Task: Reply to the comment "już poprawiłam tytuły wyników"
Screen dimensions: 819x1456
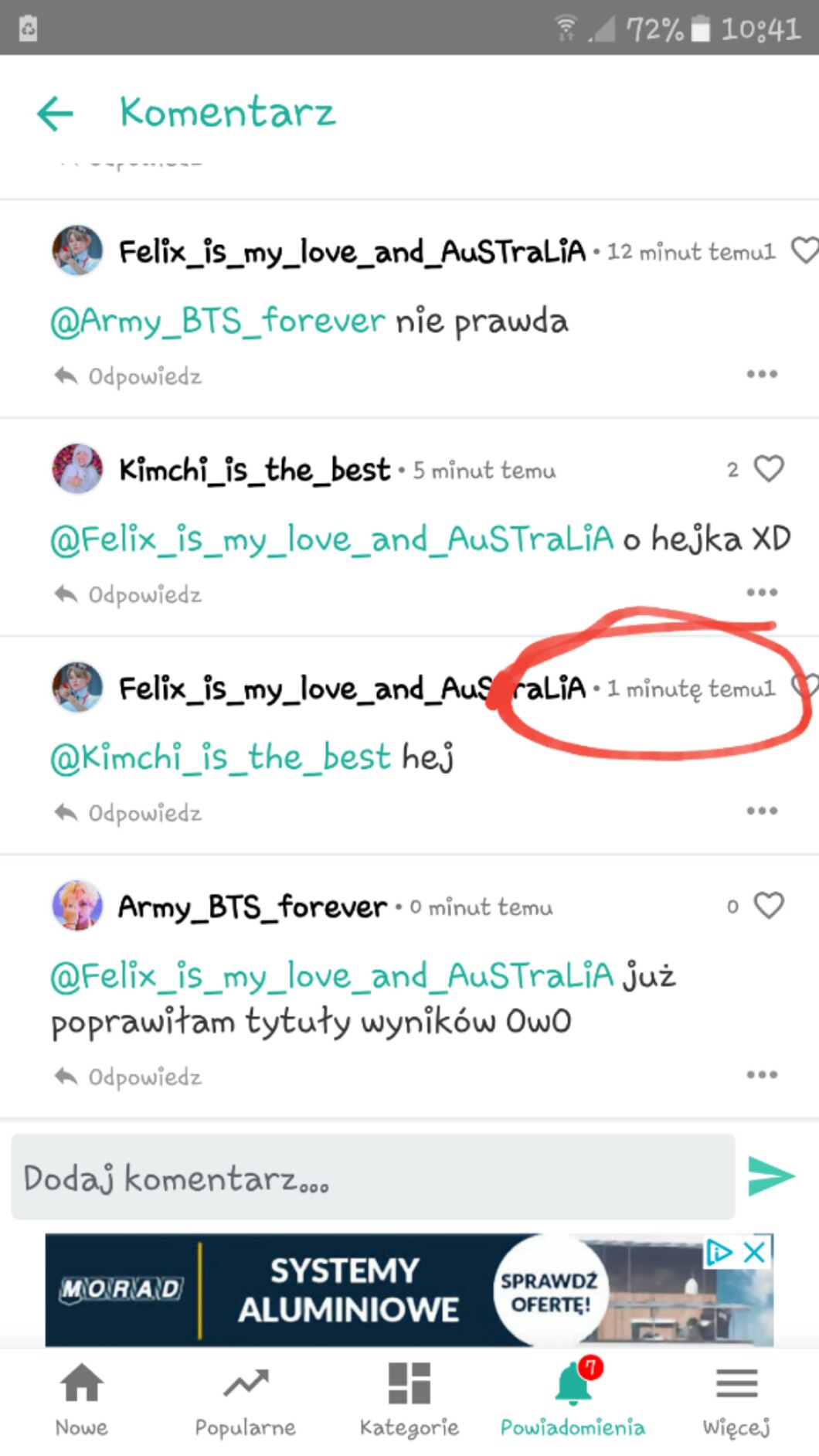Action: [x=128, y=1077]
